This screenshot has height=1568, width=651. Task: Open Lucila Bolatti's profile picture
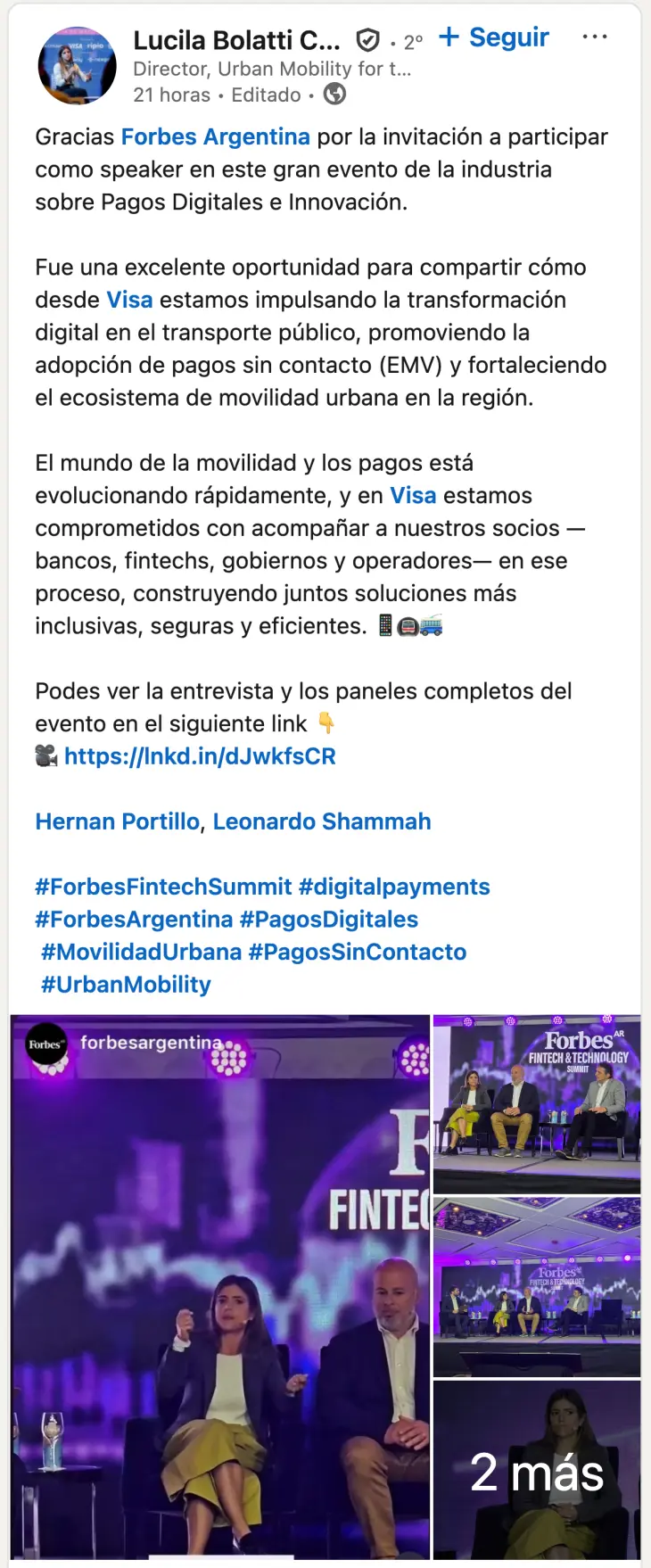78,66
